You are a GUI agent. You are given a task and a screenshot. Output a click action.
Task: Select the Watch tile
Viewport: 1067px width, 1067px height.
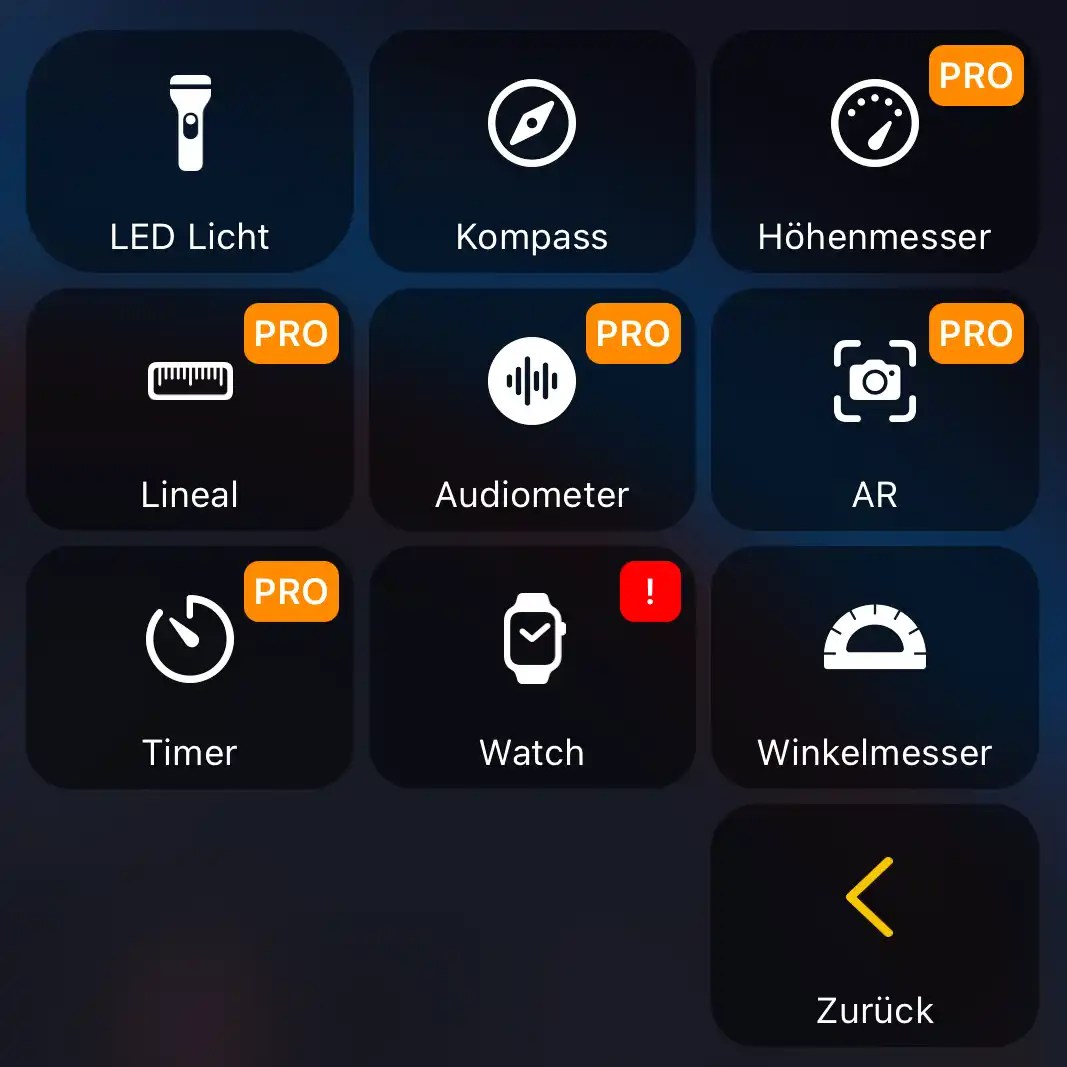[531, 668]
